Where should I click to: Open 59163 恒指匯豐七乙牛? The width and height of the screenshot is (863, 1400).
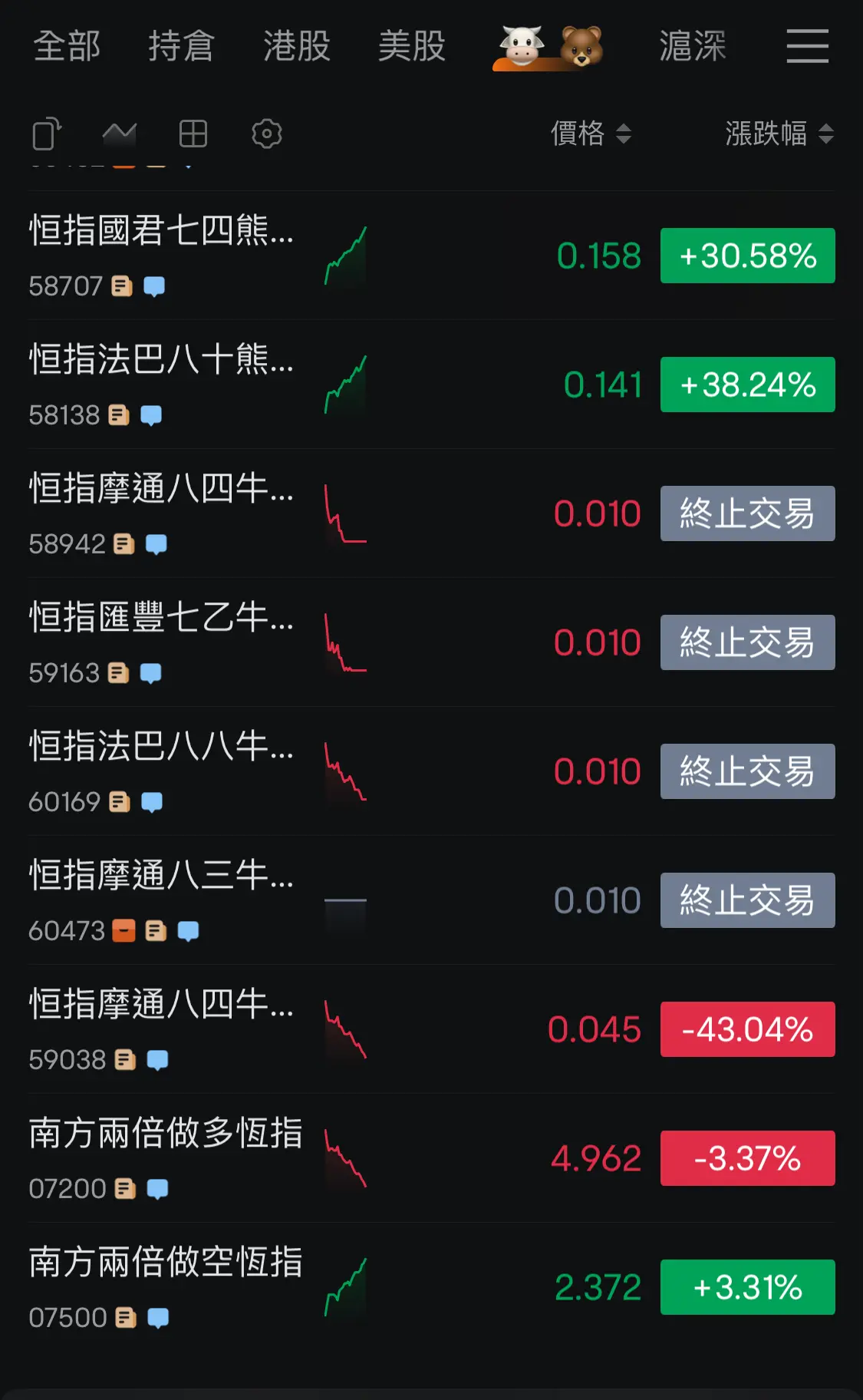(431, 642)
